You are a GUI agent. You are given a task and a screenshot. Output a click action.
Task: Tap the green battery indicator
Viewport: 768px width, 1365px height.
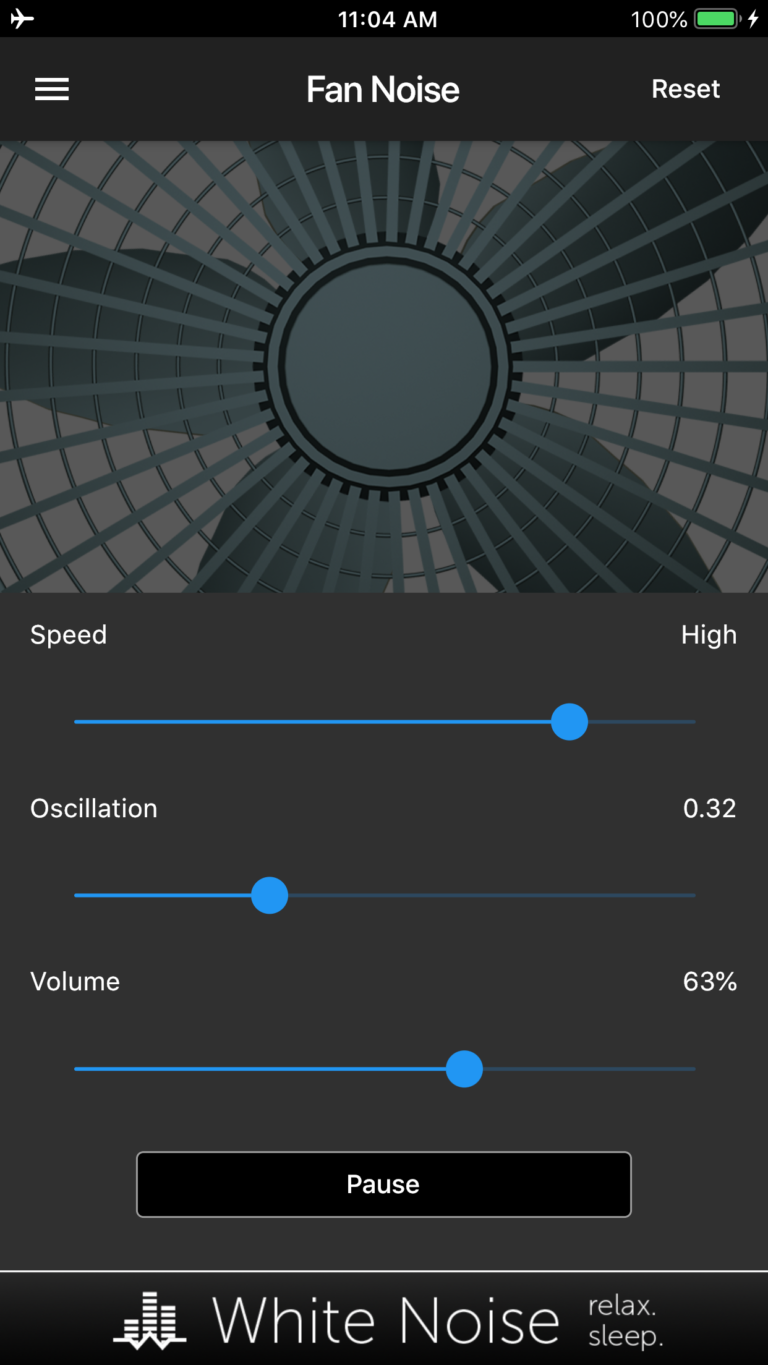coord(716,18)
